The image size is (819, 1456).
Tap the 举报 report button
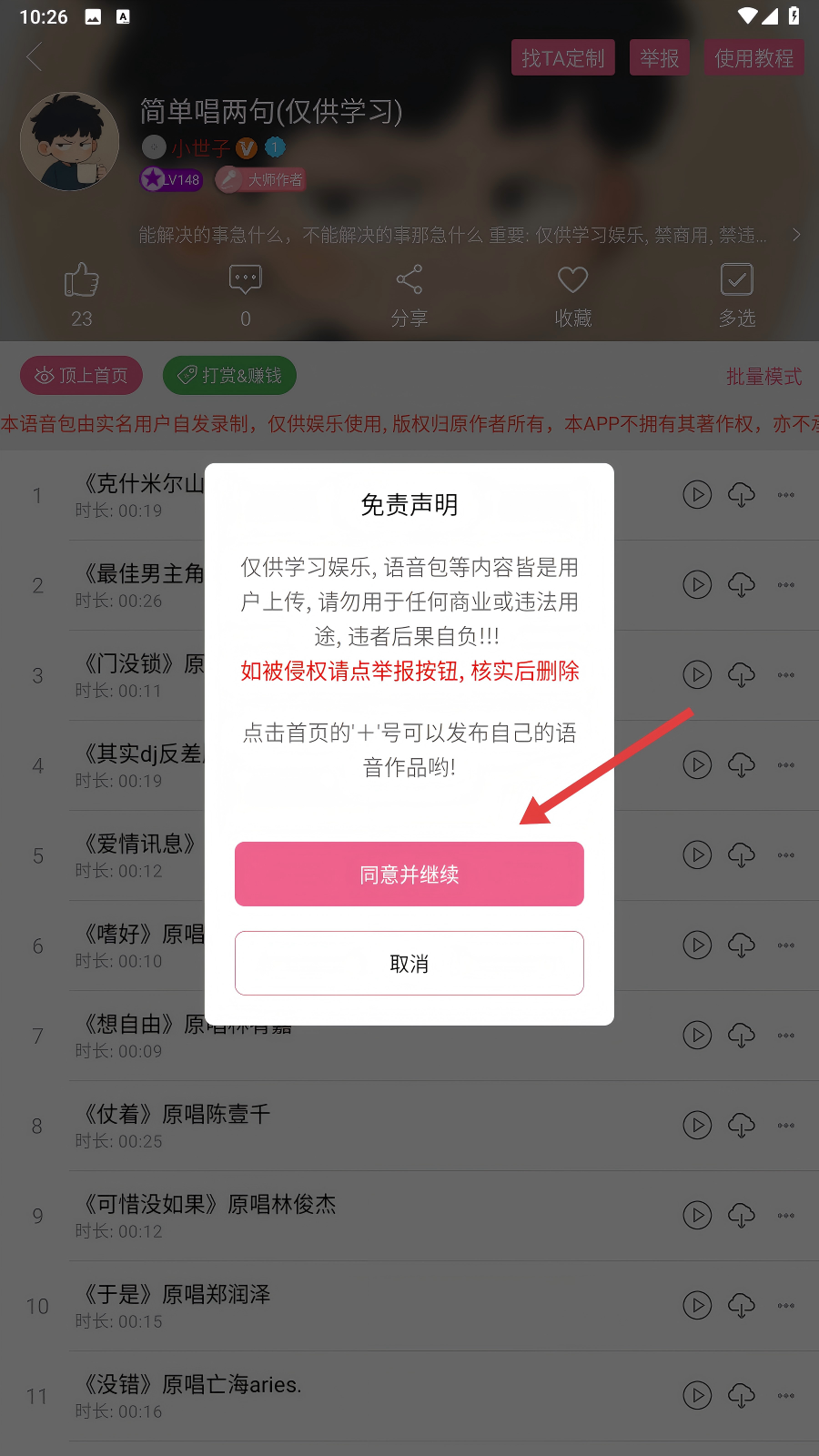point(659,58)
